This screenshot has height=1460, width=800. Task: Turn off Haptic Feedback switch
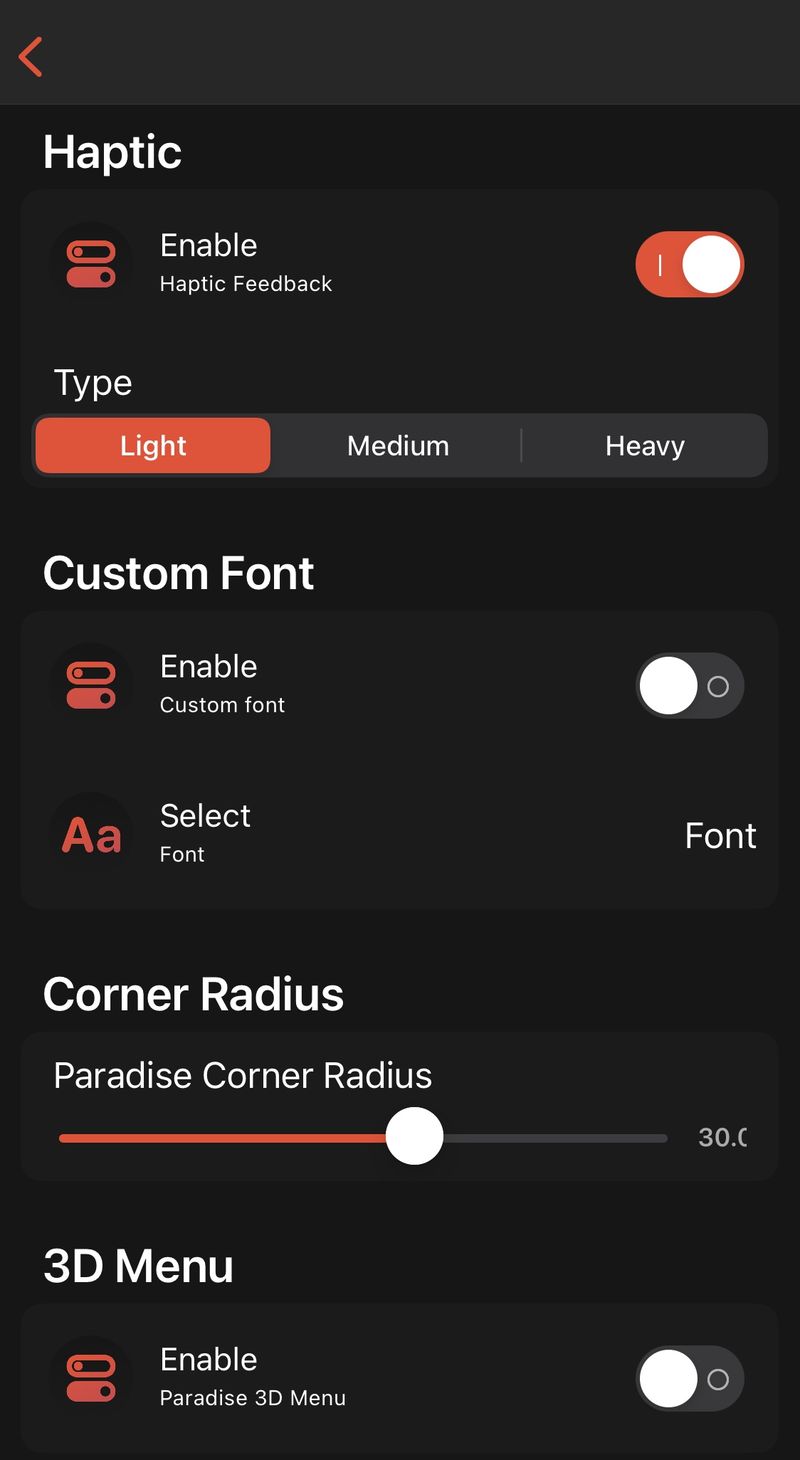689,265
